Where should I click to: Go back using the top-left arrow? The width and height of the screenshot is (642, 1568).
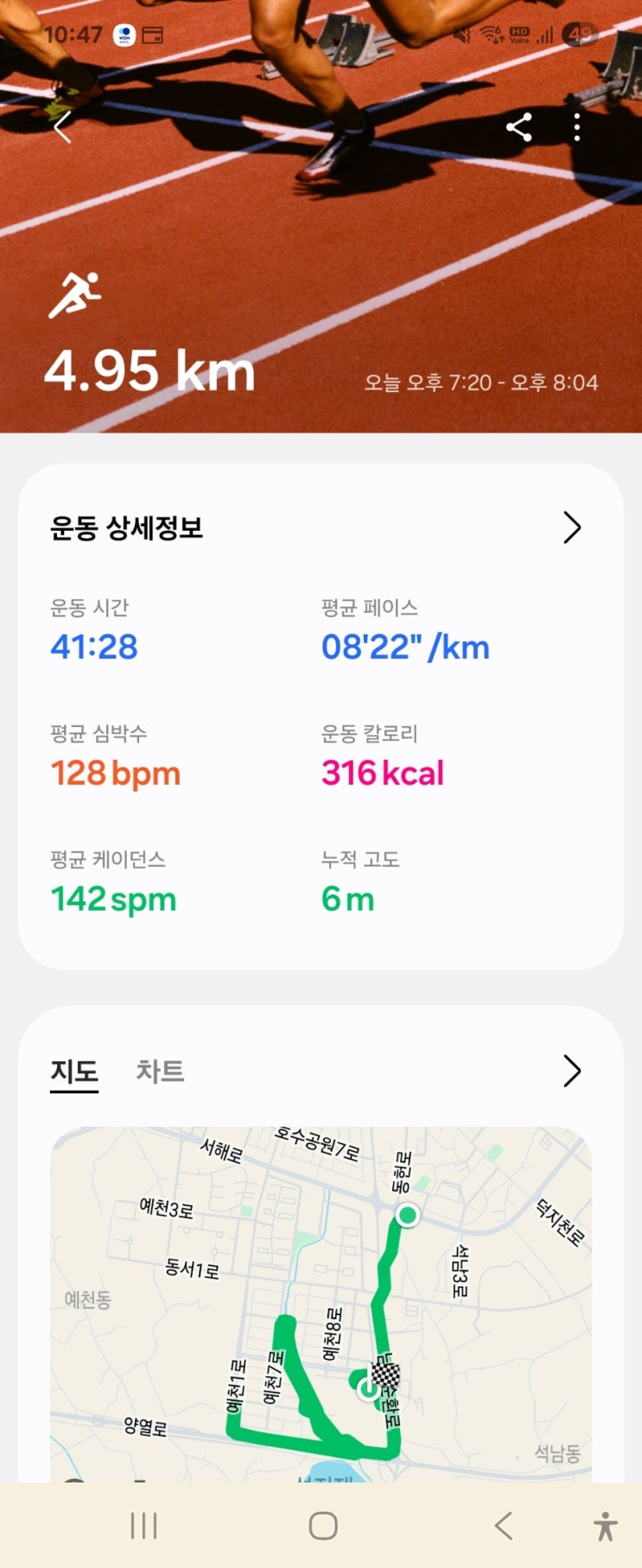(62, 128)
